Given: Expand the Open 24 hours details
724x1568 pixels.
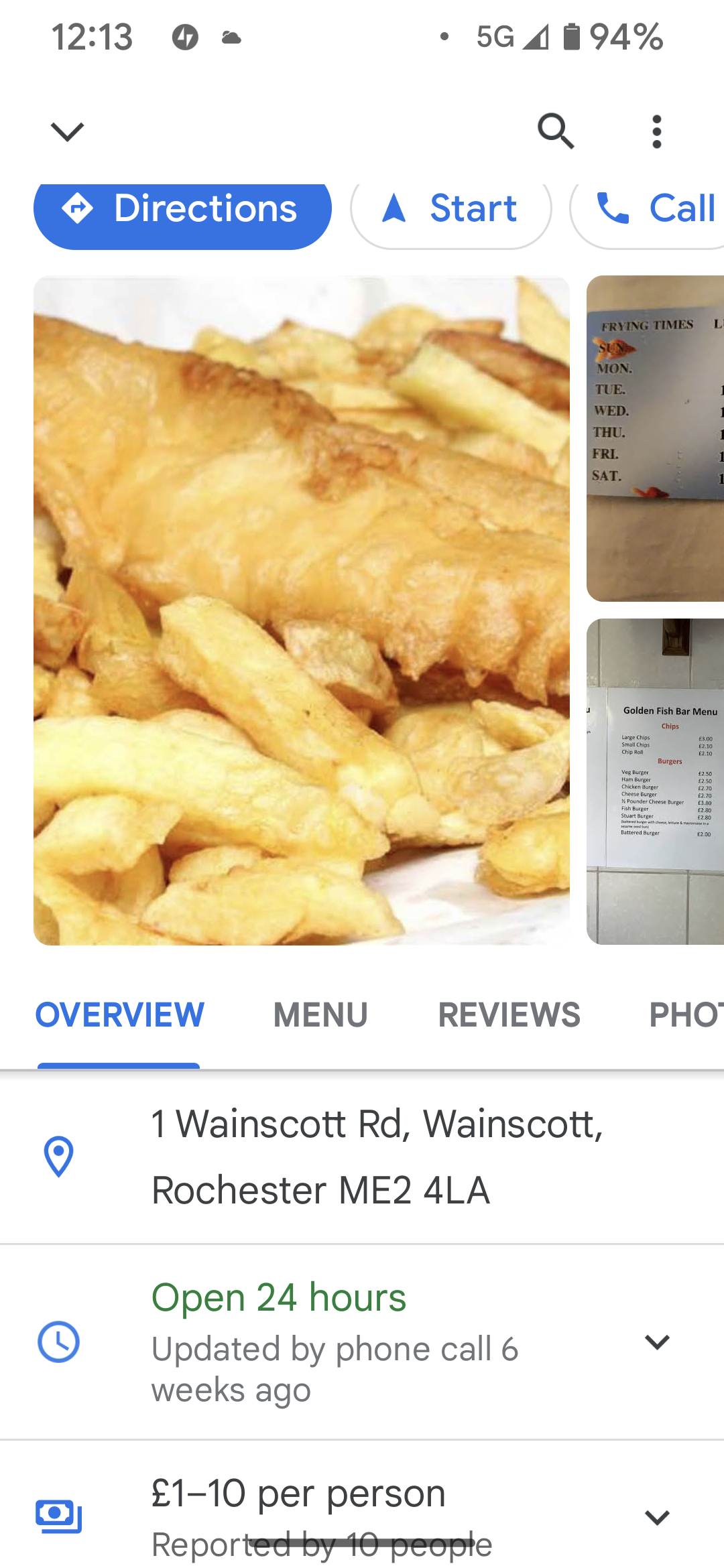Looking at the screenshot, I should coord(657,1342).
